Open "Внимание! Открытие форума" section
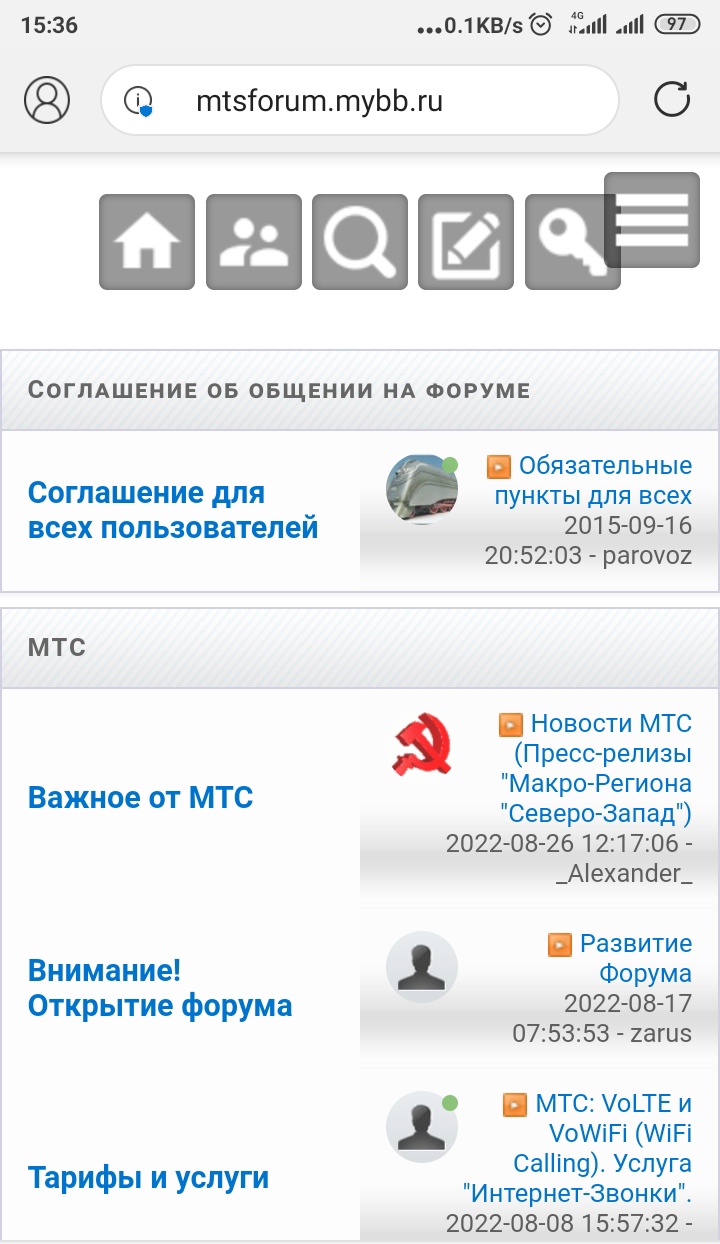Screen dimensions: 720x1244 (x=160, y=988)
